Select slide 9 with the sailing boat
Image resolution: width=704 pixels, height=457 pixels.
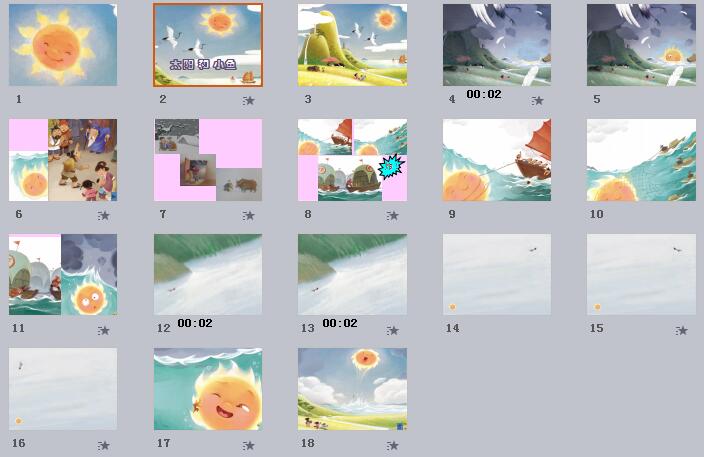pyautogui.click(x=497, y=160)
